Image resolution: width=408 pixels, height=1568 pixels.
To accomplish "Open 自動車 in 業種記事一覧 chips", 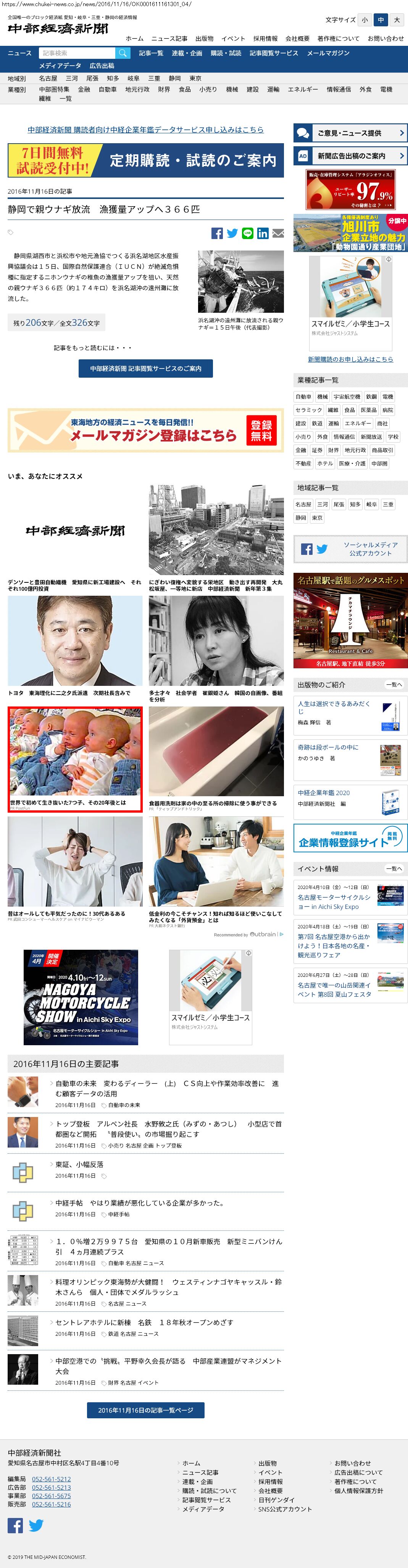I will [303, 397].
